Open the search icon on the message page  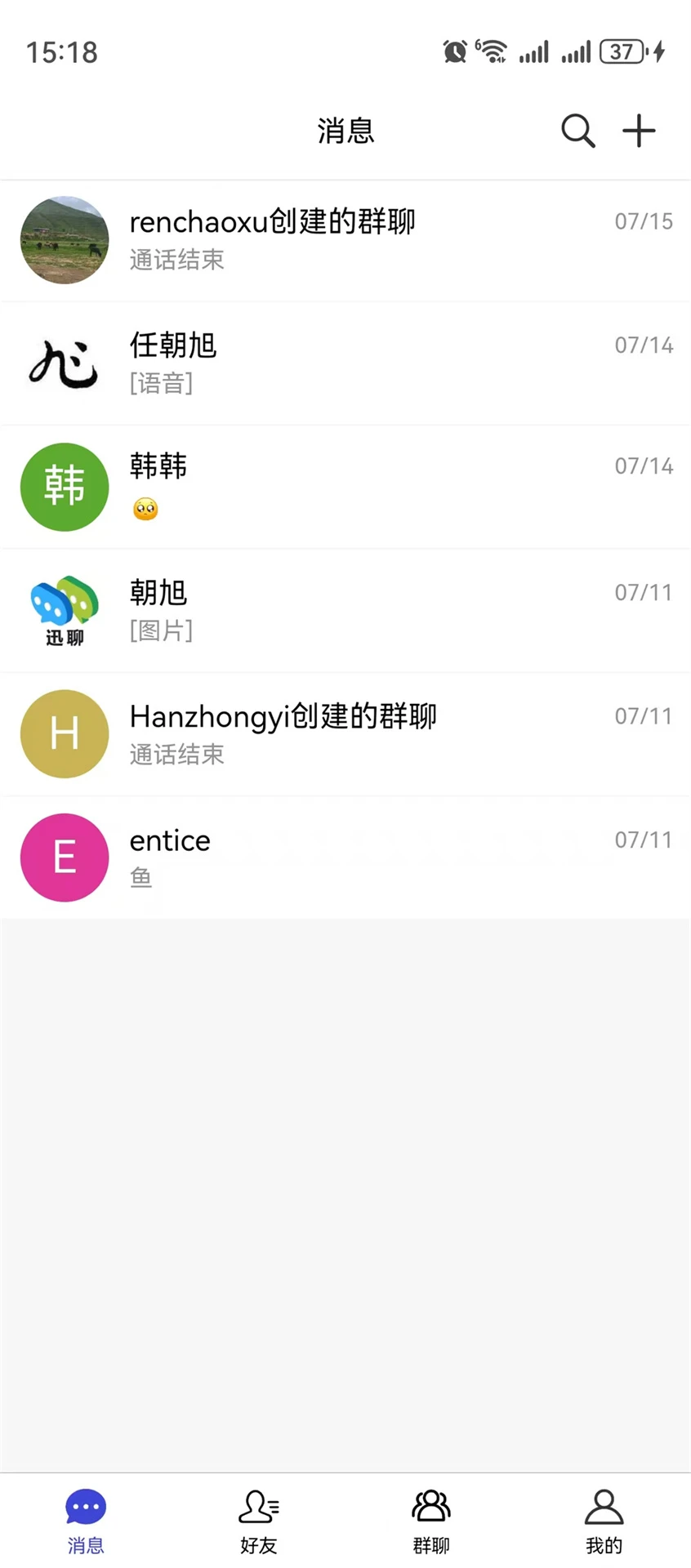577,131
